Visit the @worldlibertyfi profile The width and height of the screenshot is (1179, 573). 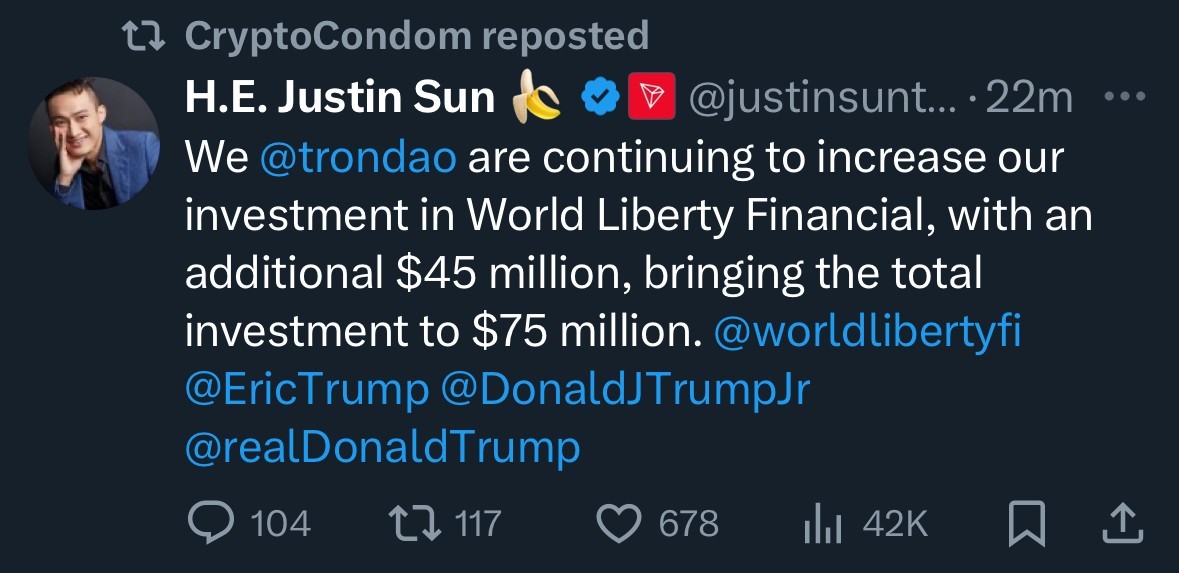tap(868, 331)
